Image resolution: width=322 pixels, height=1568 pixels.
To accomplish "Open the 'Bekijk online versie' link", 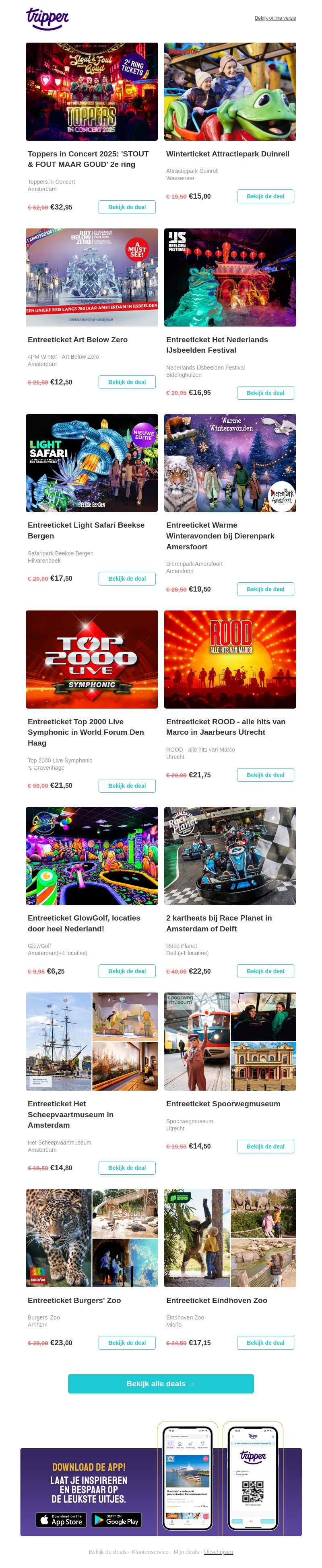I will pos(275,18).
